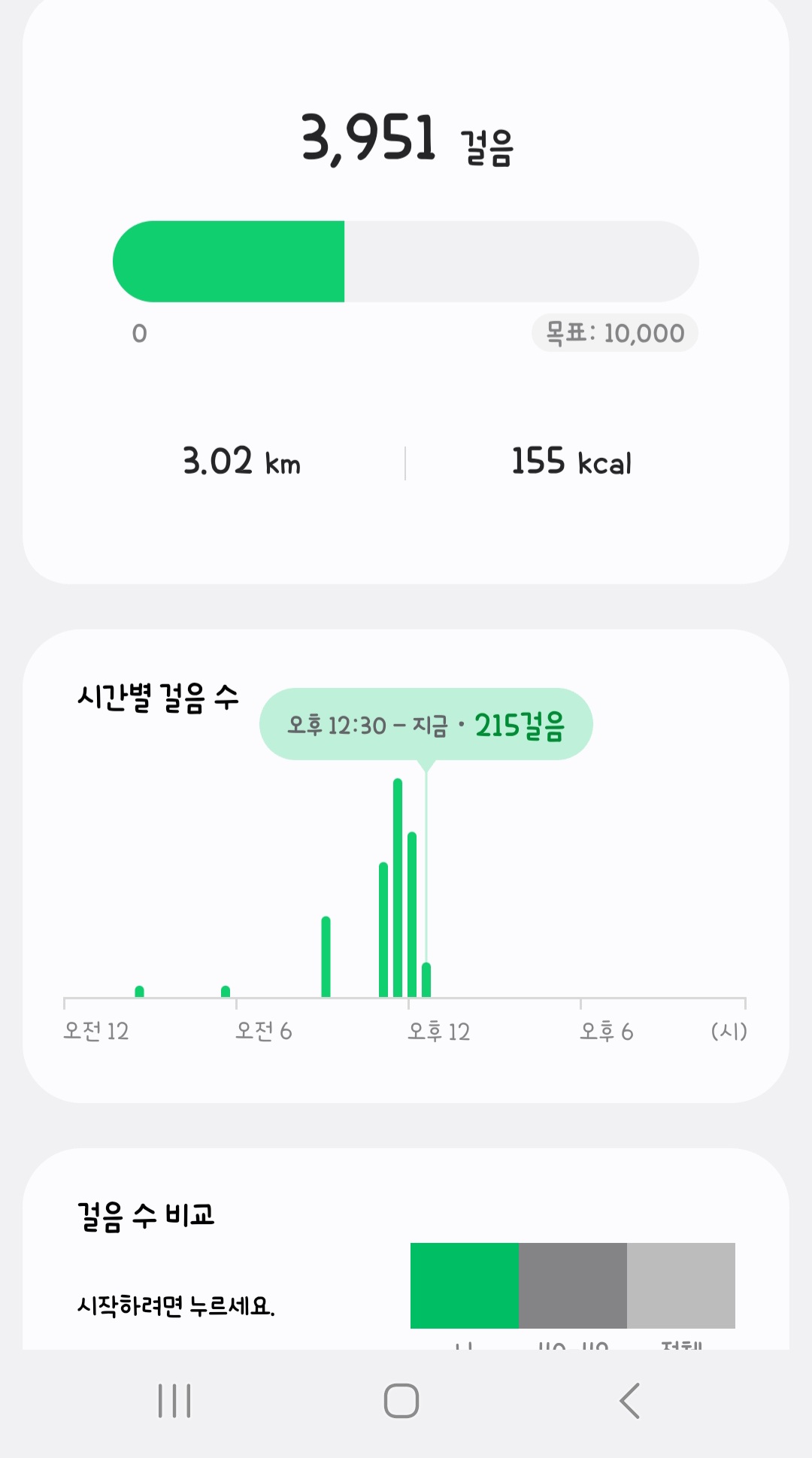Open recent apps from the navigation bar
This screenshot has width=812, height=1458.
[174, 1401]
